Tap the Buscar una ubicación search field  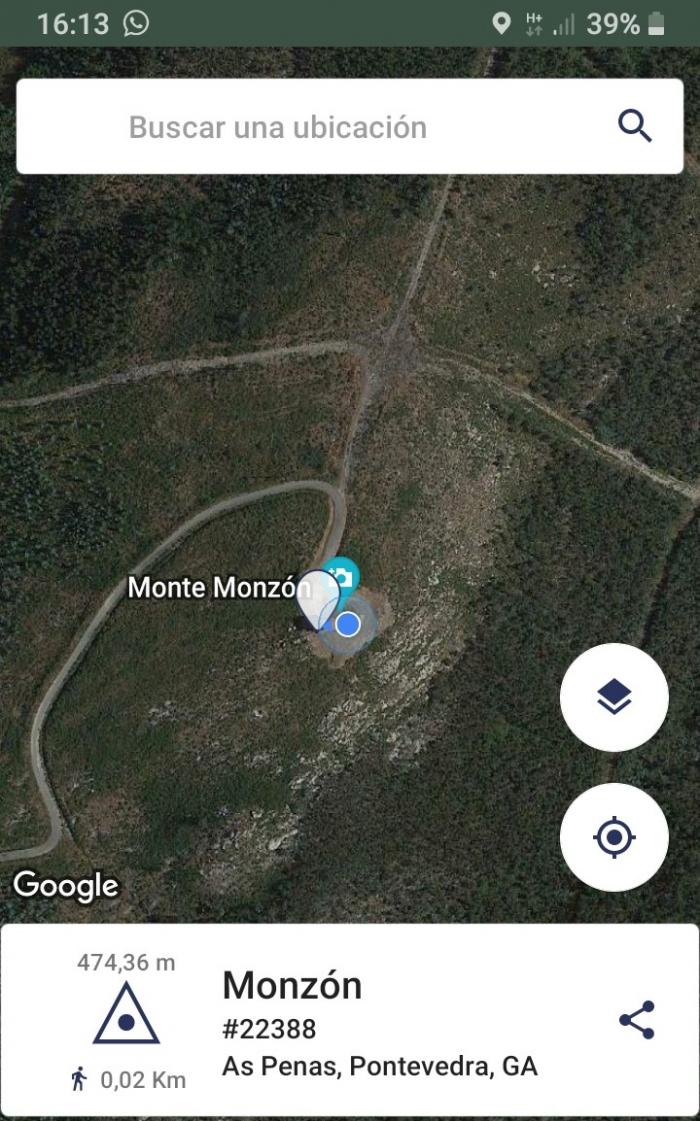tap(349, 127)
